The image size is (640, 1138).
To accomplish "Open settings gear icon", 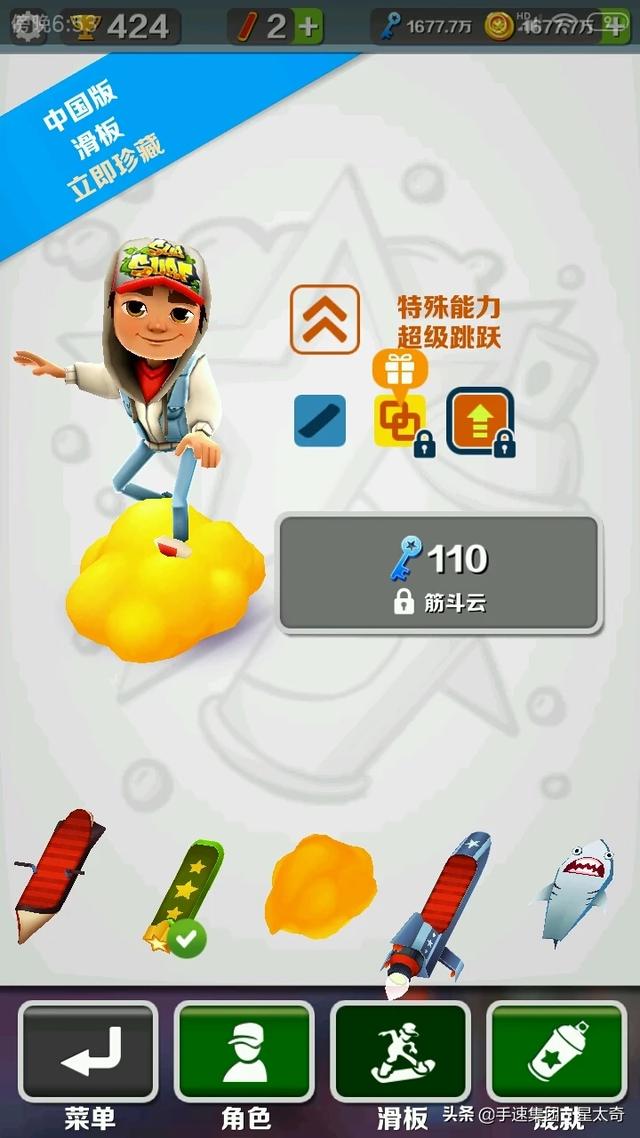I will pyautogui.click(x=26, y=24).
